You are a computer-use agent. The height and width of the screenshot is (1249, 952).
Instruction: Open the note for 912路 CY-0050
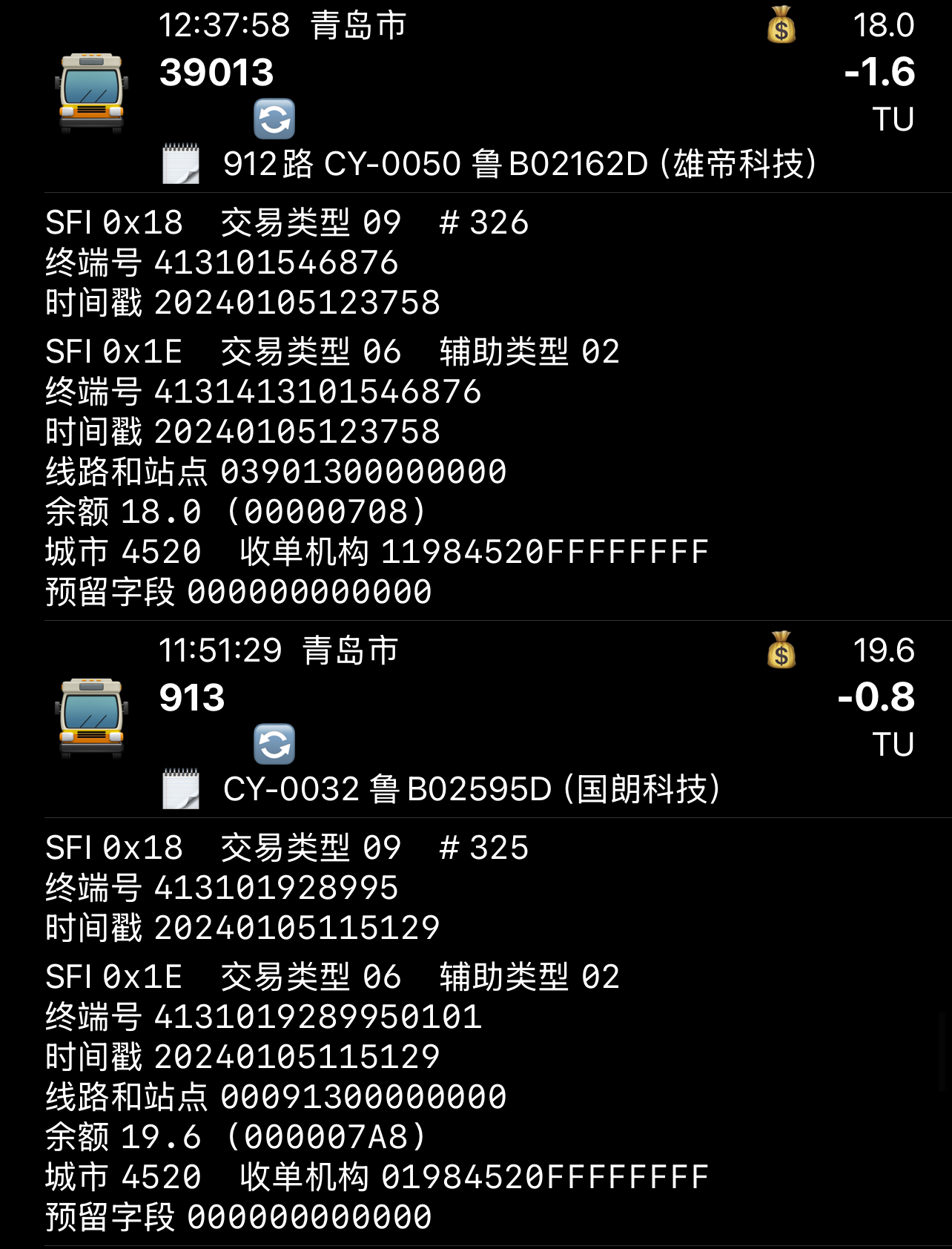(x=181, y=164)
